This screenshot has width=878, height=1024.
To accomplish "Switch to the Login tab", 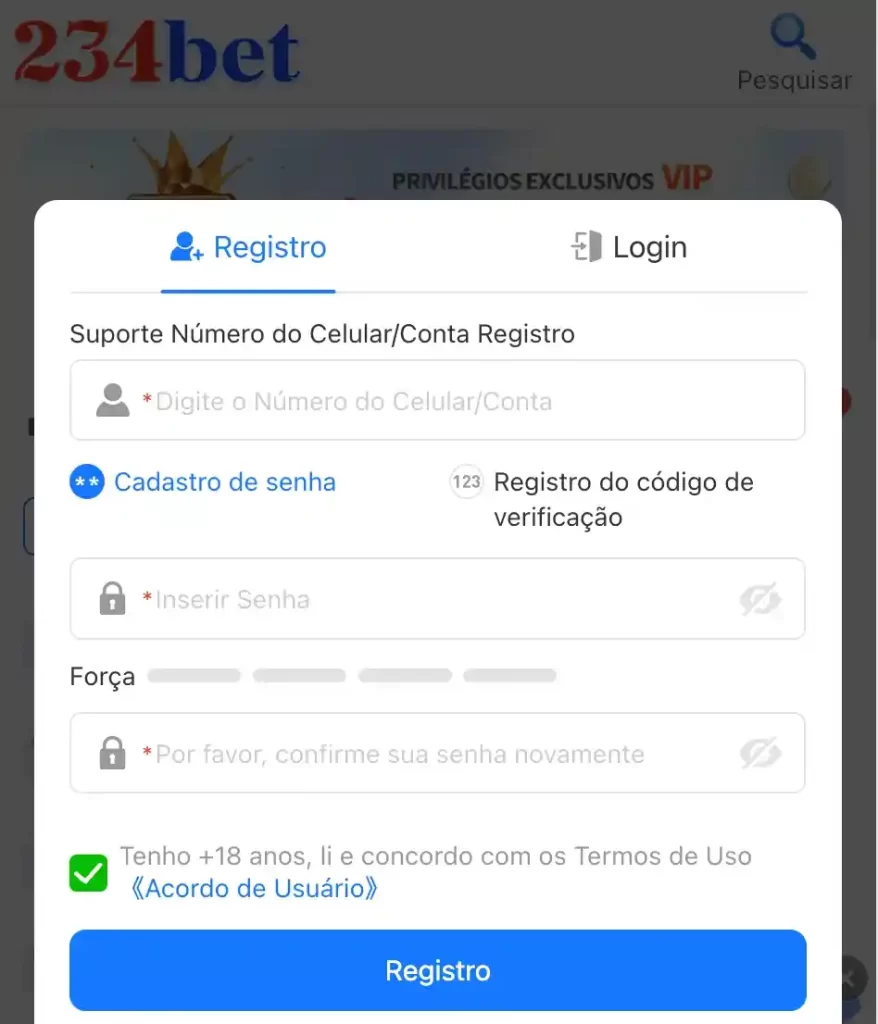I will (629, 247).
